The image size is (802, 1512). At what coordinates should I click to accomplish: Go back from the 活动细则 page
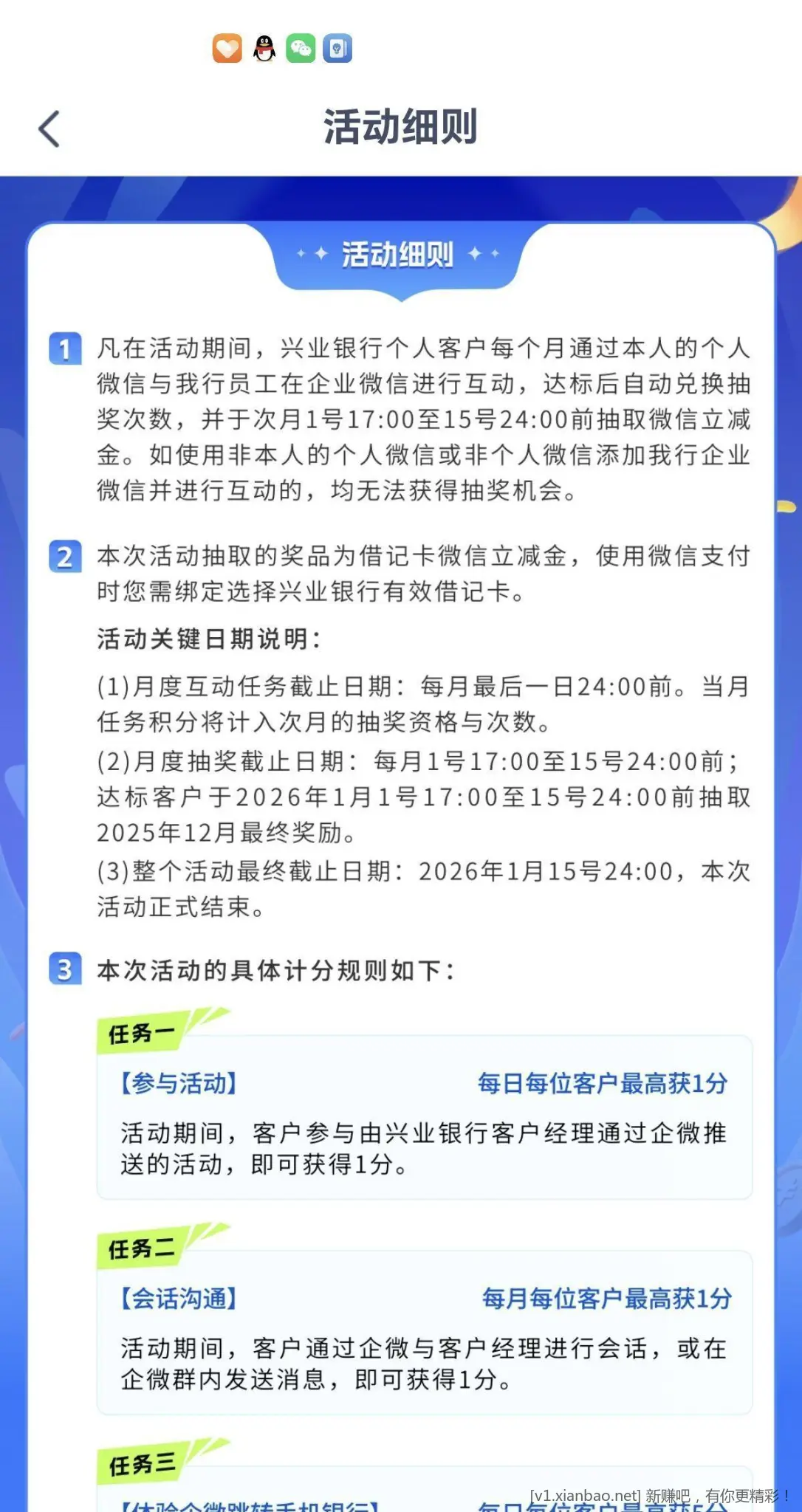49,128
